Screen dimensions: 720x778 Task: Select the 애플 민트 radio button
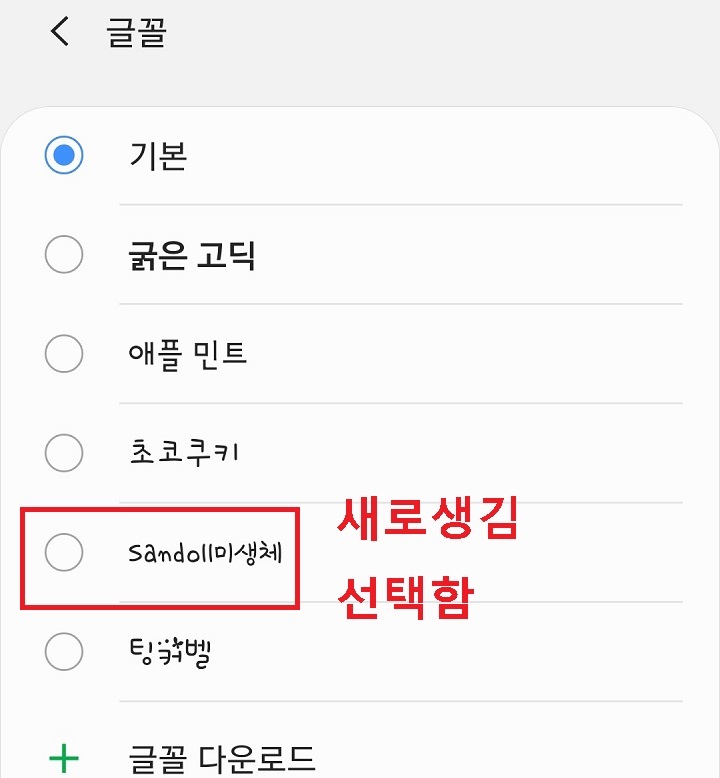[x=63, y=354]
